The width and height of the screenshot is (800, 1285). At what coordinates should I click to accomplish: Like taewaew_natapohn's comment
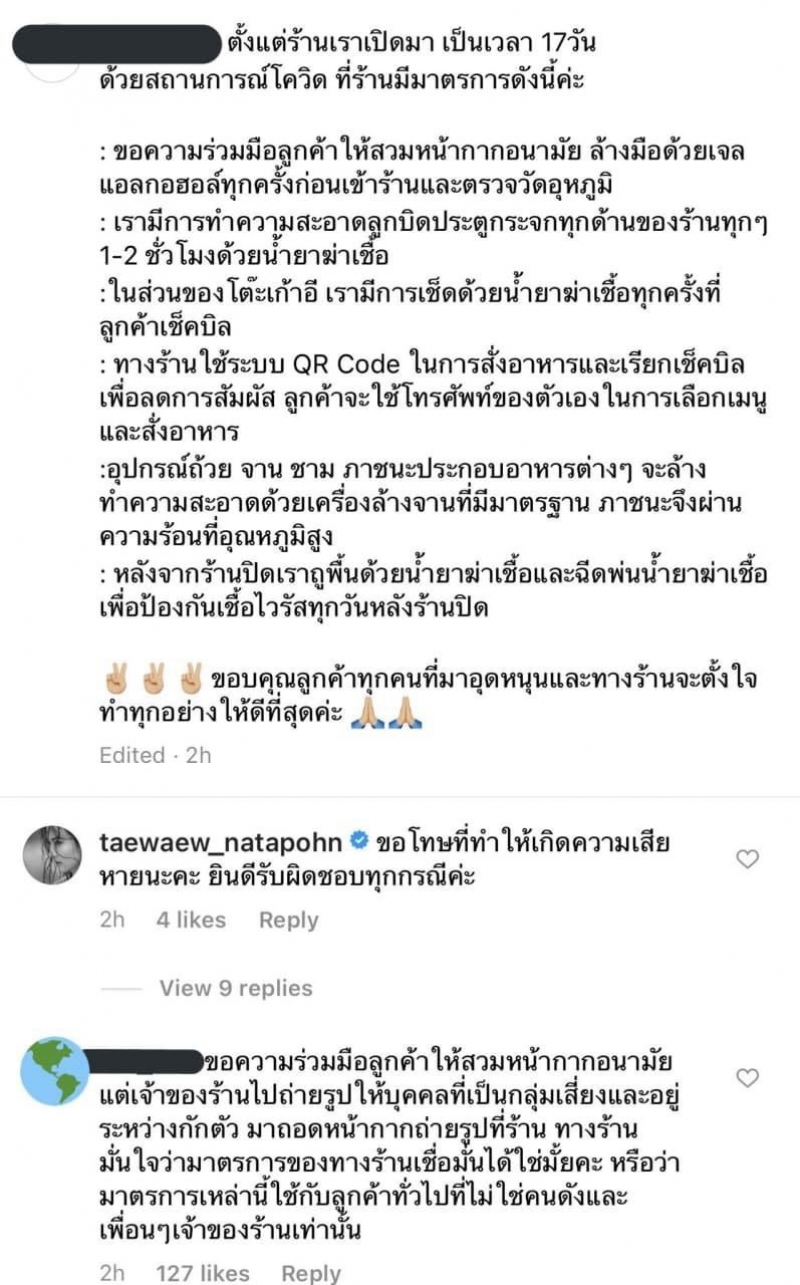(x=747, y=859)
